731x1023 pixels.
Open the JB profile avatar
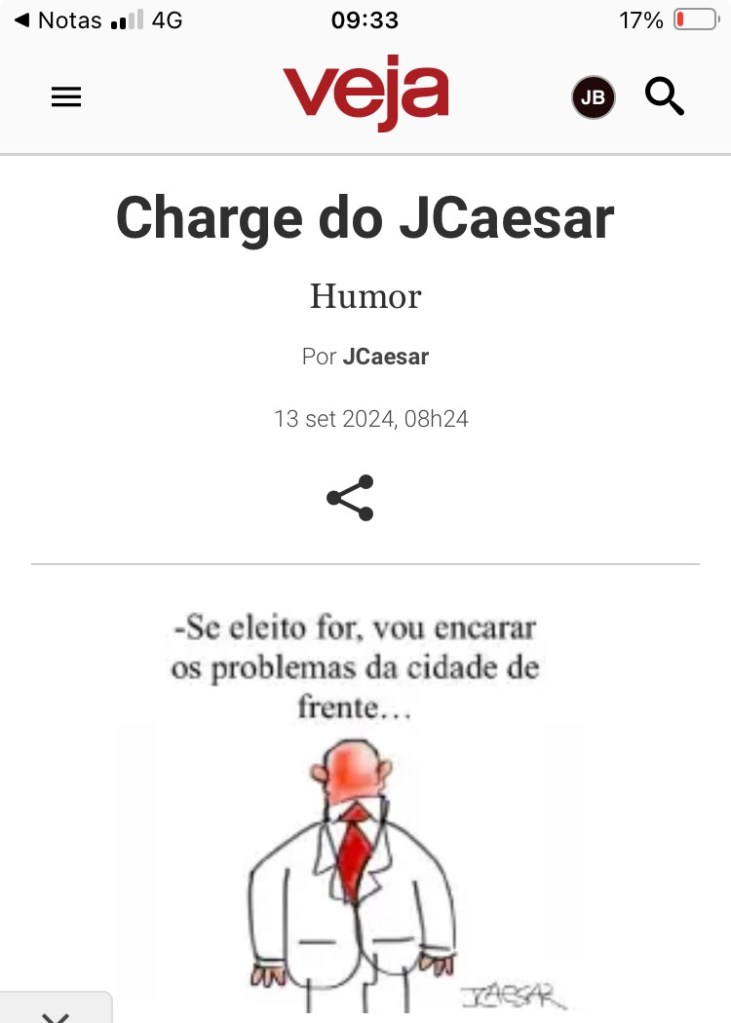[x=593, y=98]
